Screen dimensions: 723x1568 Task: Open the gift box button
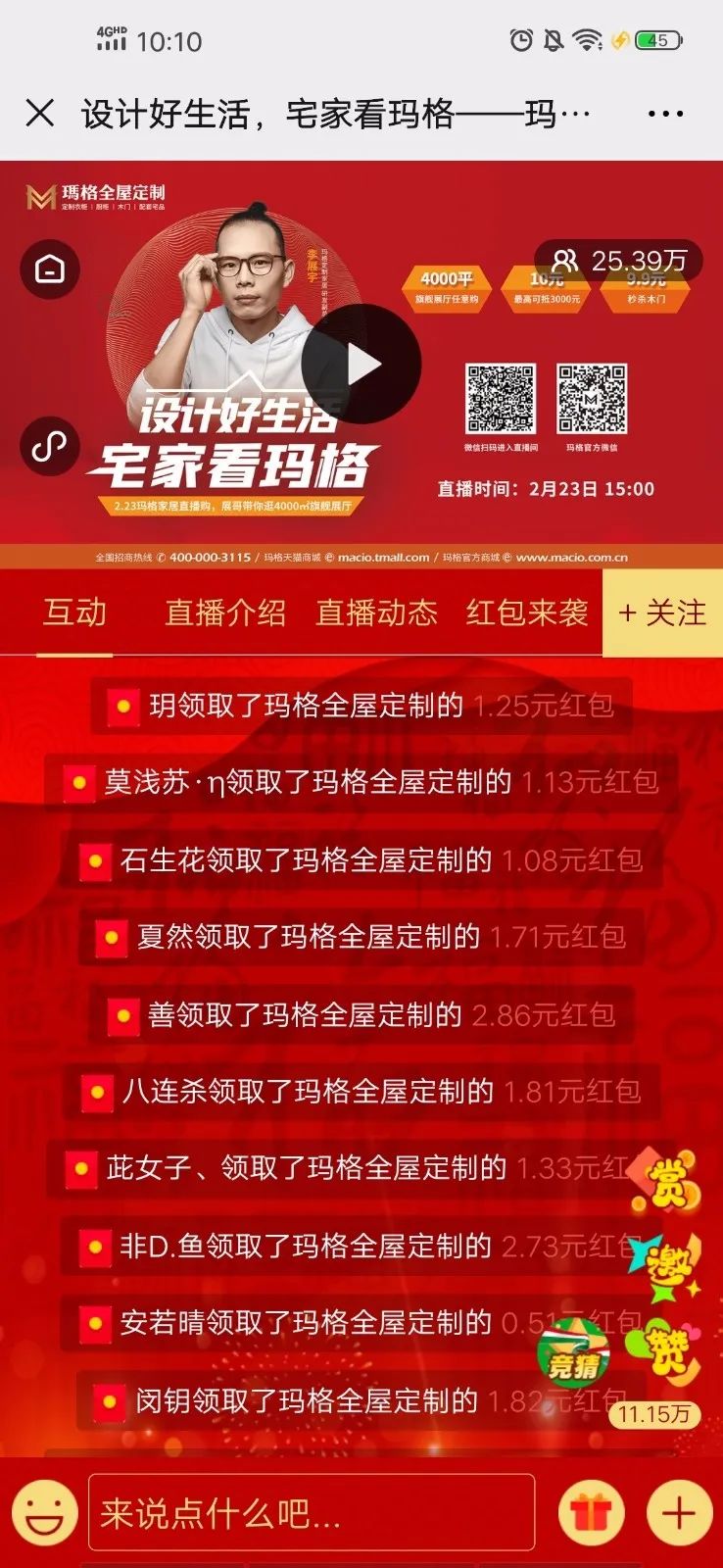pos(591,1512)
